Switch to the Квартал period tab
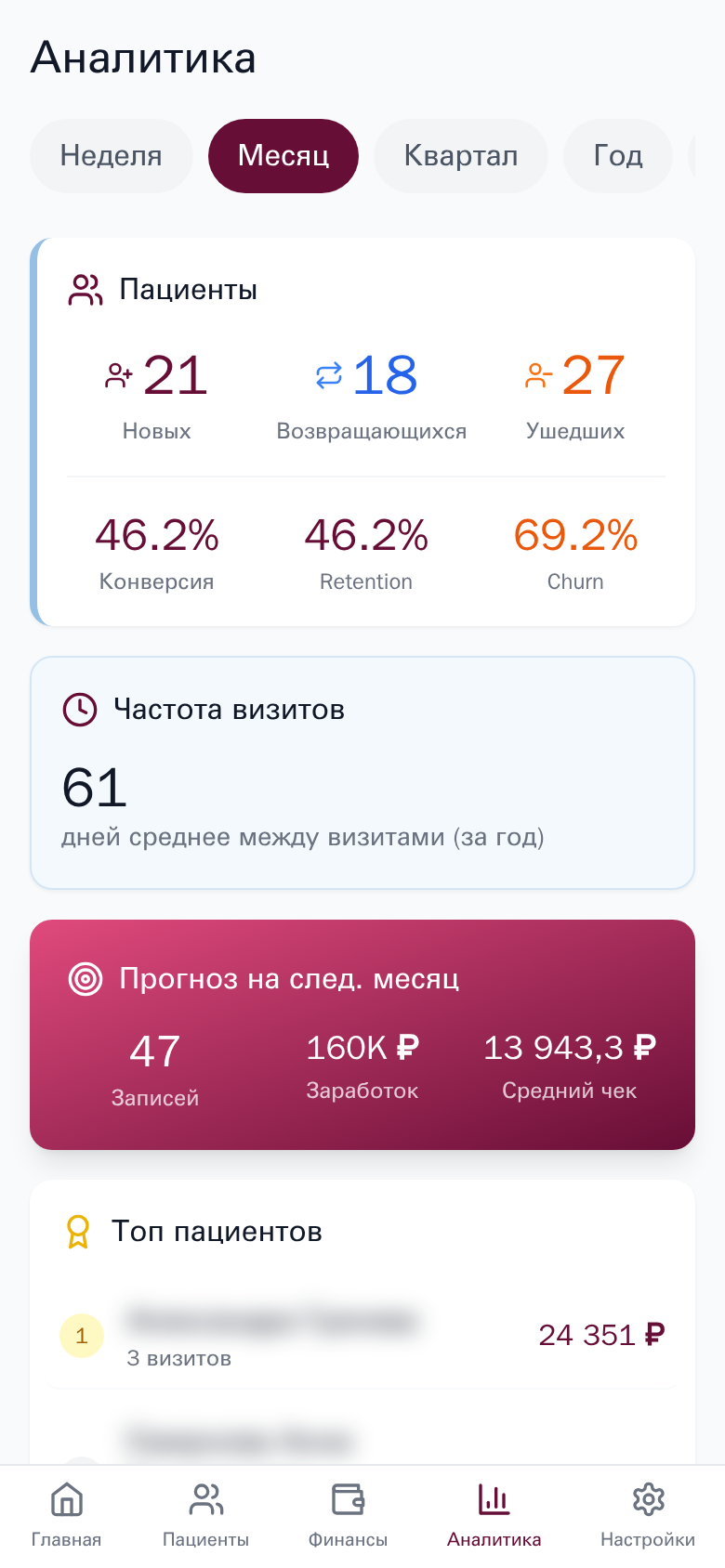The height and width of the screenshot is (1568, 725). coord(460,156)
